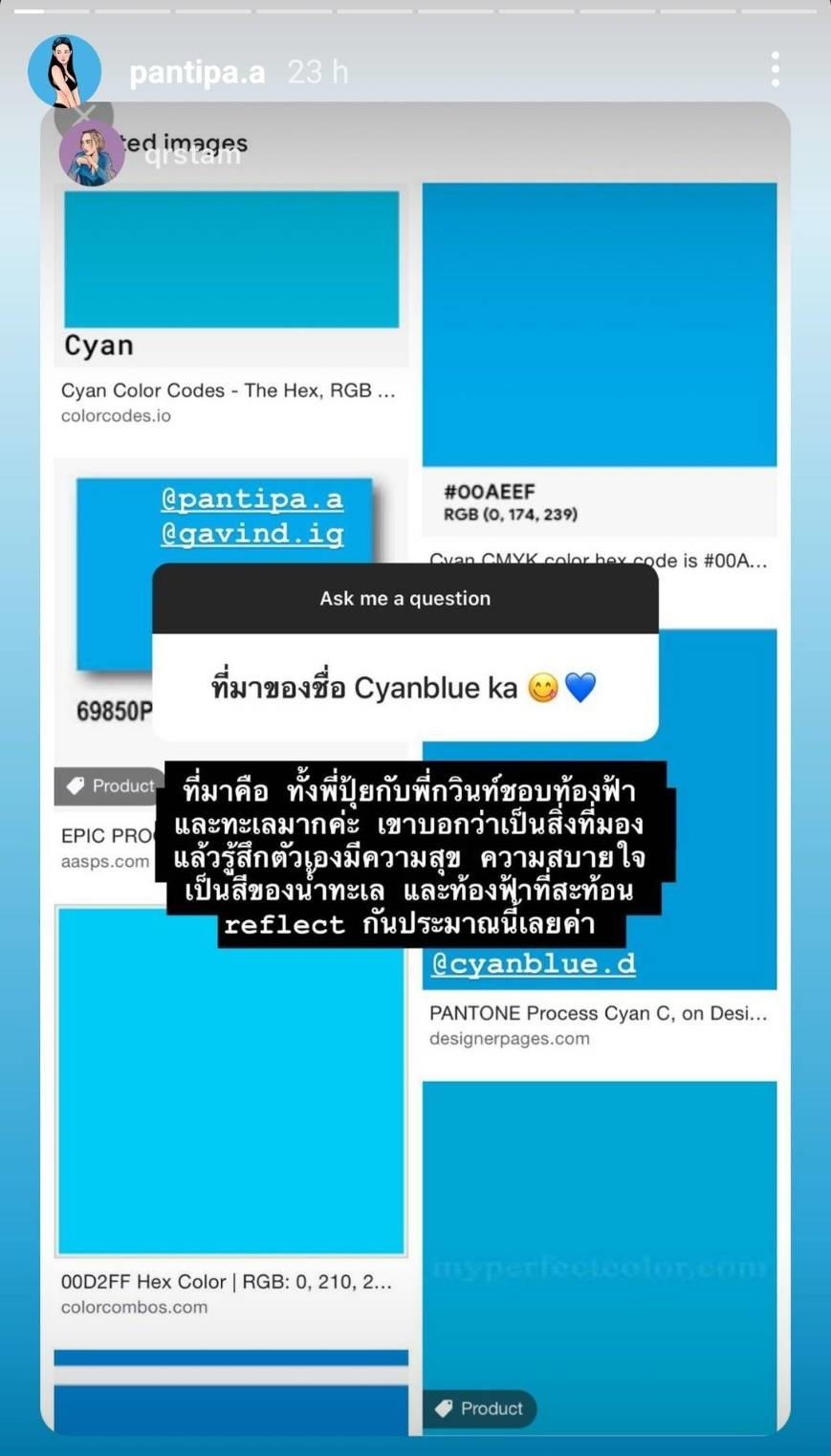Open the @pantipa.a mention
The image size is (831, 1456).
(x=251, y=499)
